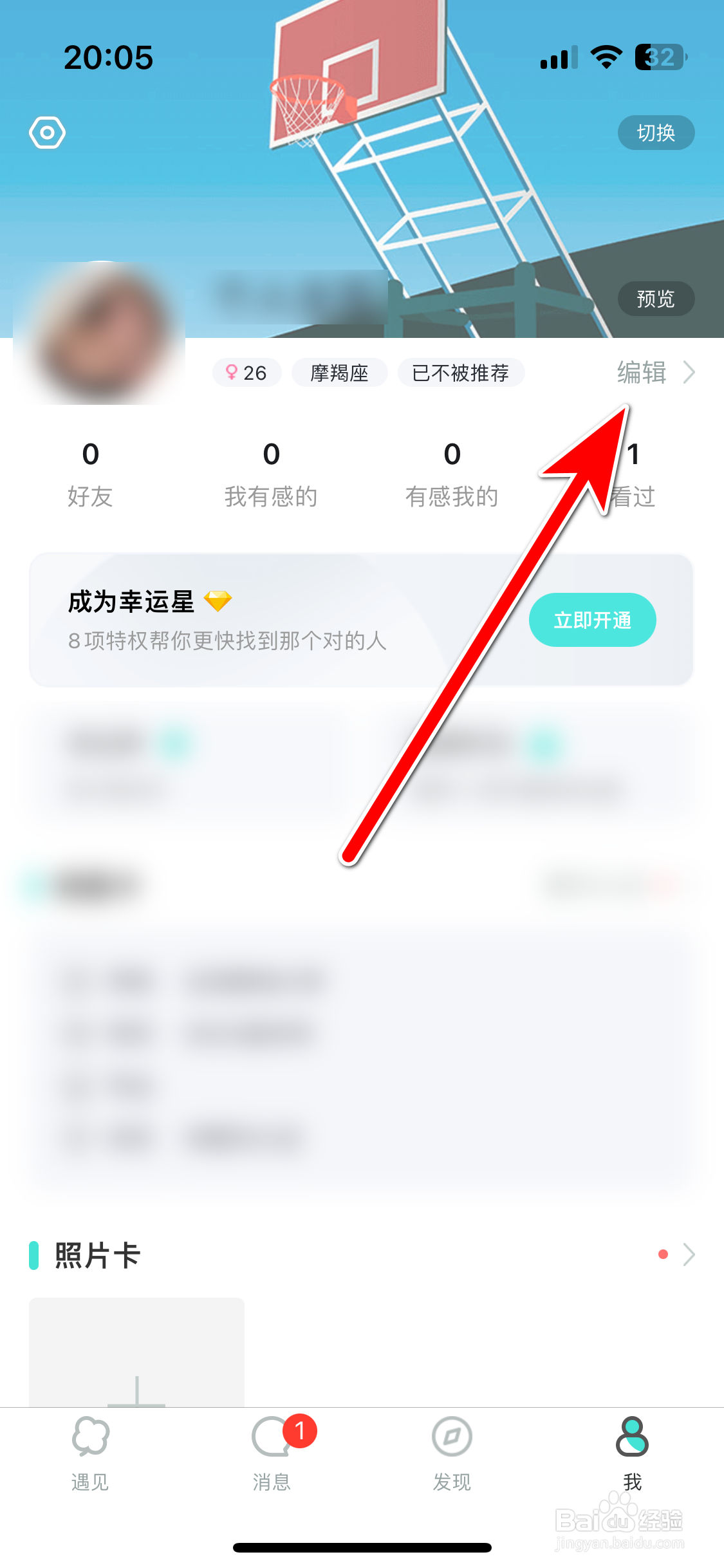Viewport: 724px width, 1568px height.
Task: Tap the 摩羯座 zodiac tag
Action: point(339,372)
